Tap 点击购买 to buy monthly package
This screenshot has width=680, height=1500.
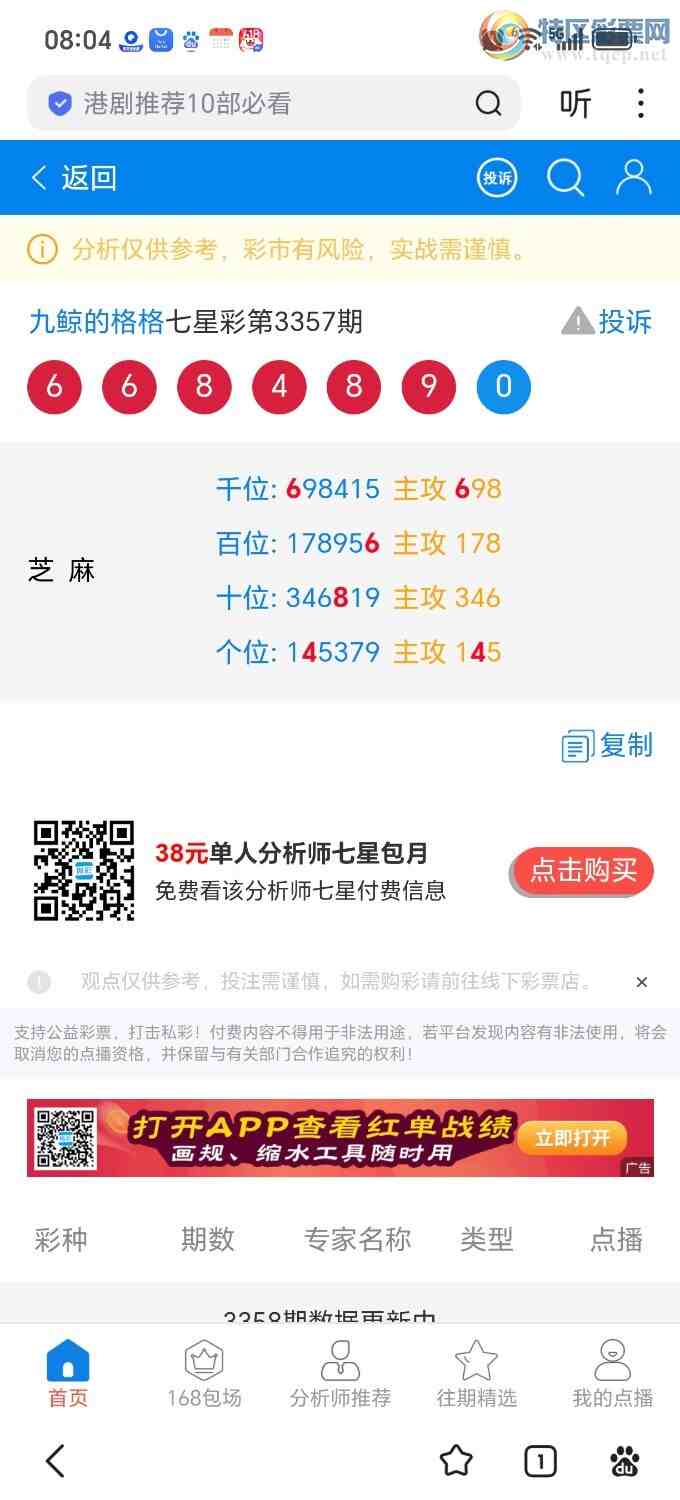583,871
